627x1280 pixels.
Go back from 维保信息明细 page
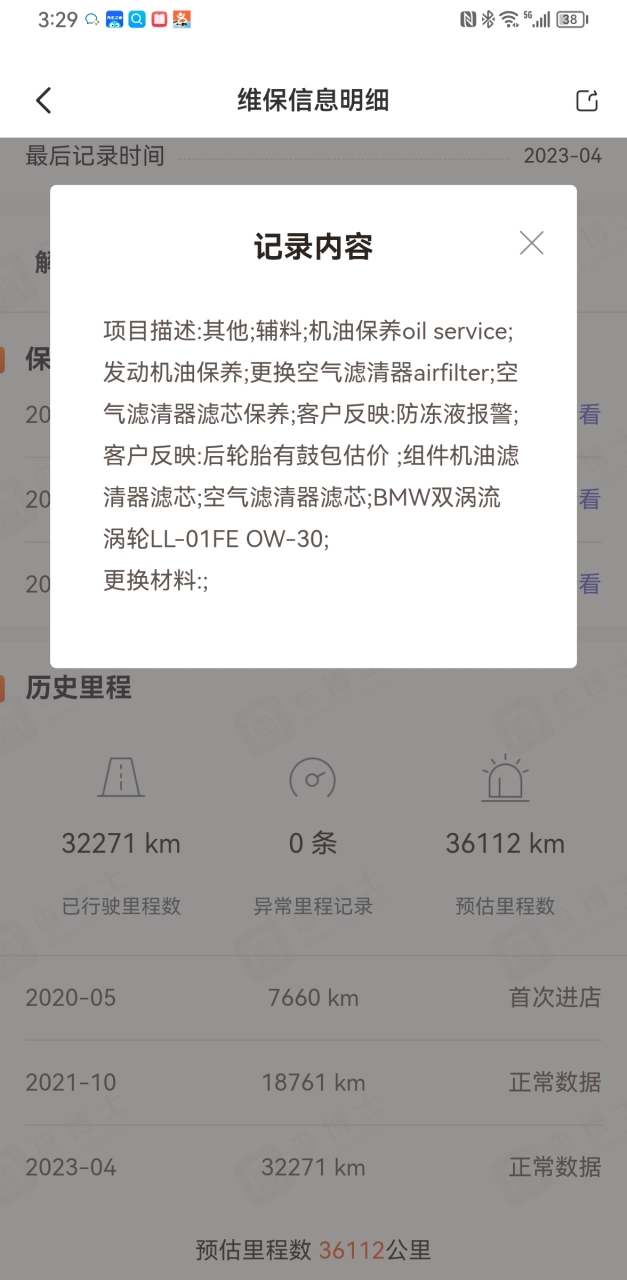coord(43,100)
